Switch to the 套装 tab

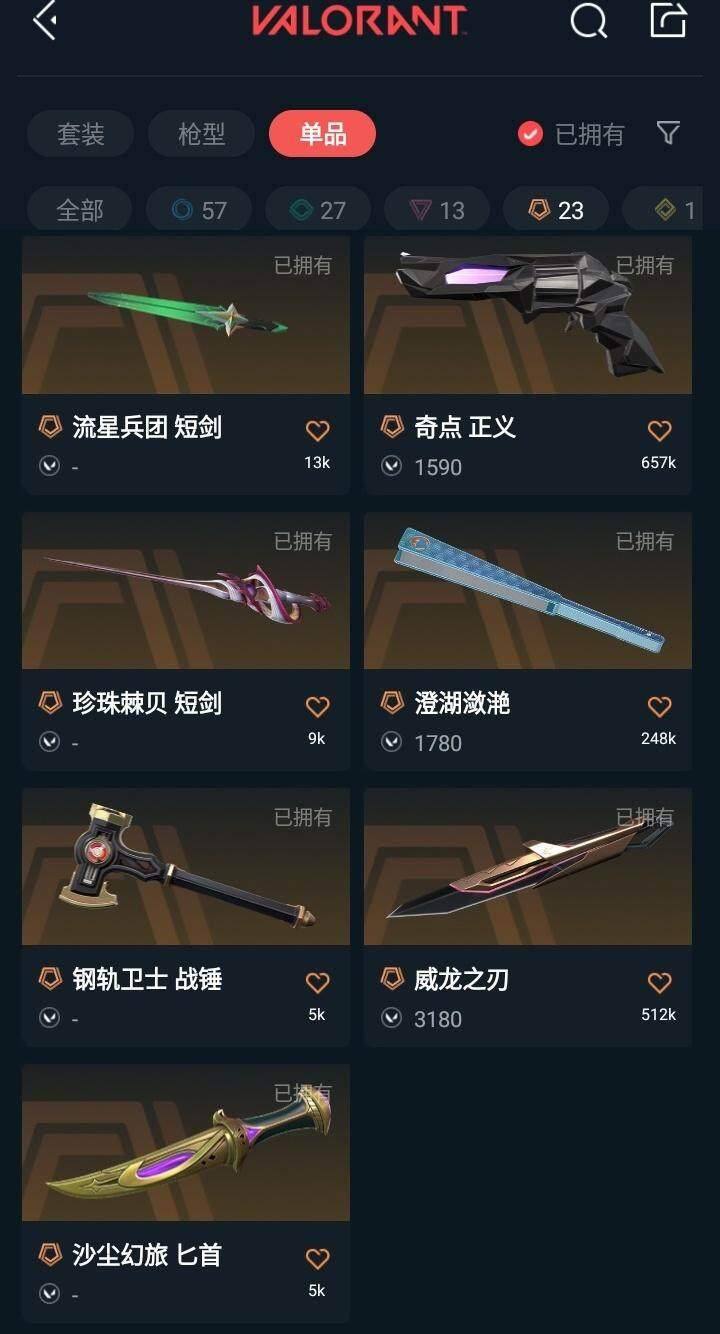click(81, 134)
